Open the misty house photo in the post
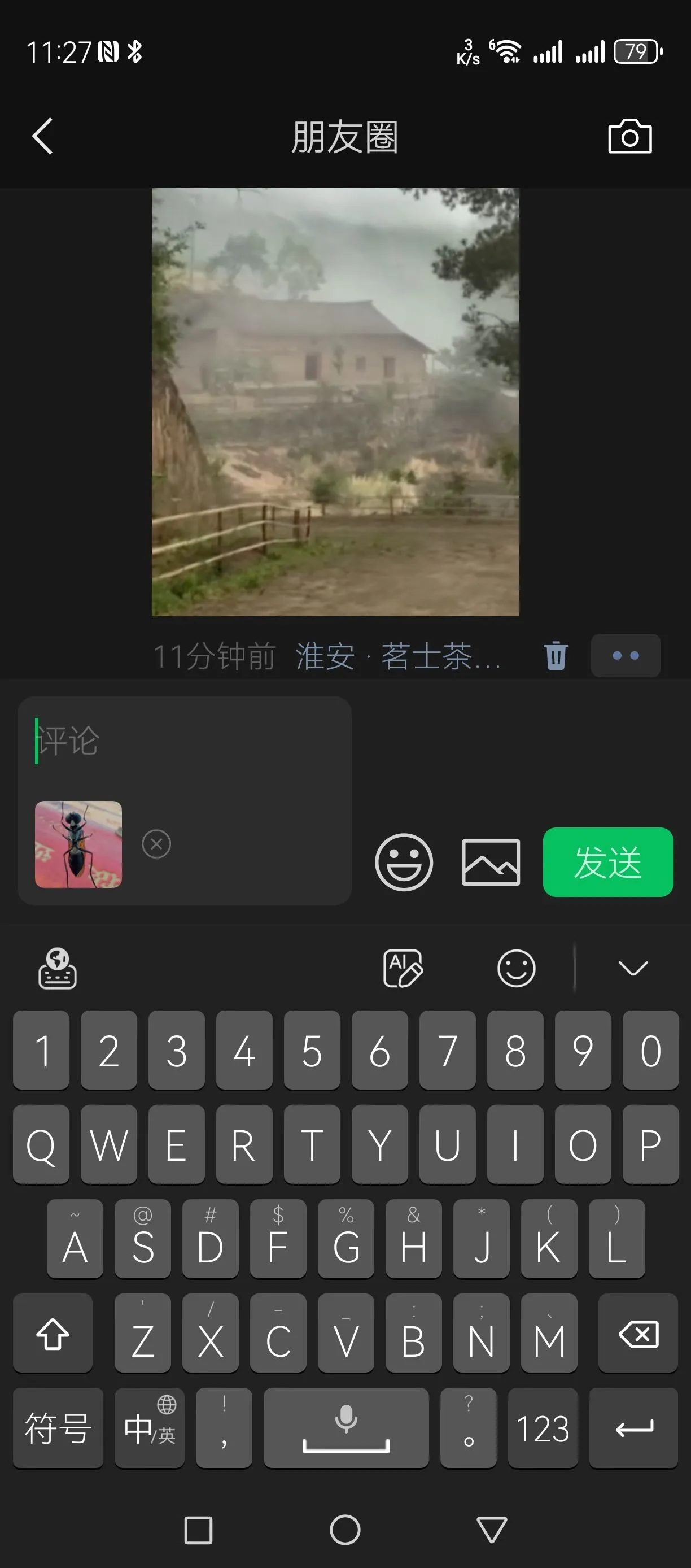This screenshot has height=1568, width=691. (335, 402)
